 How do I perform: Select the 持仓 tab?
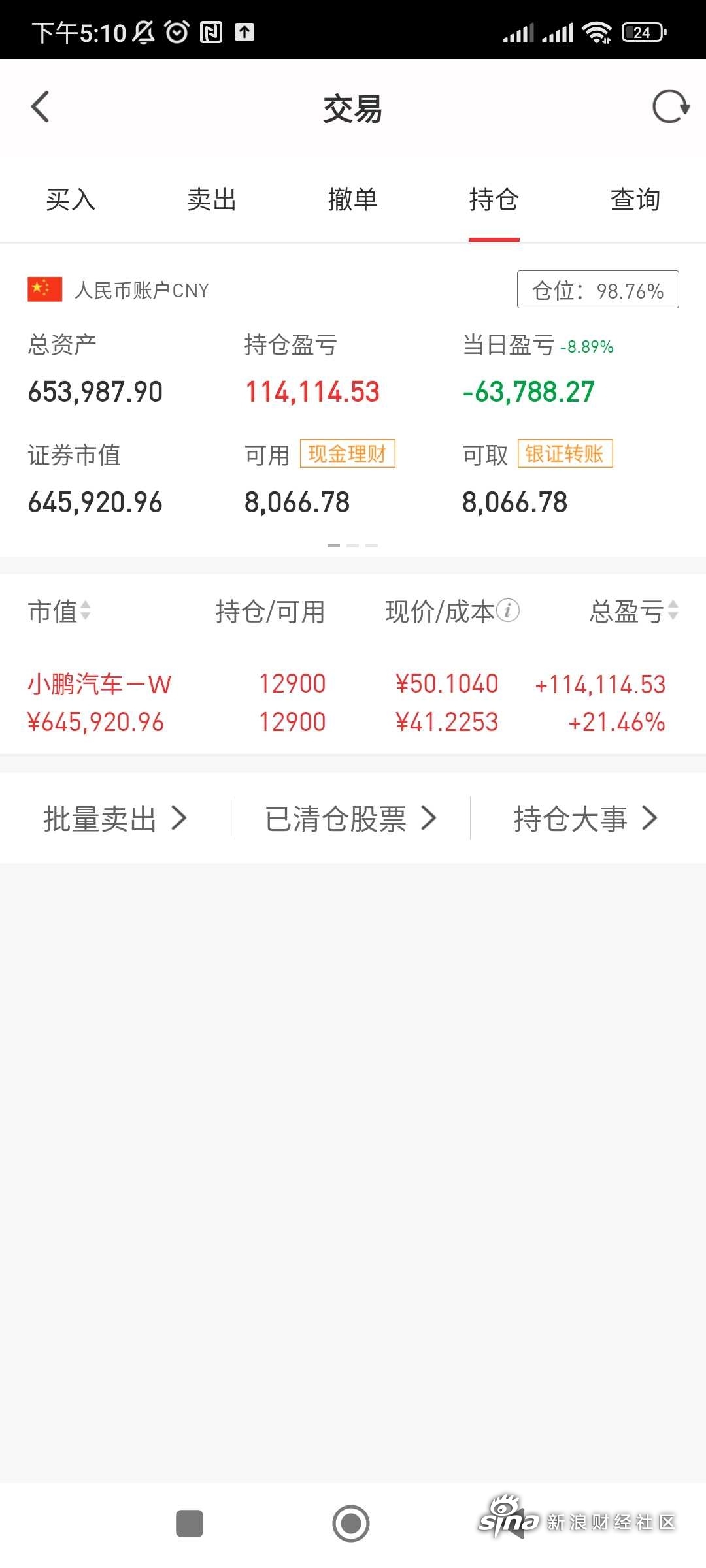494,199
